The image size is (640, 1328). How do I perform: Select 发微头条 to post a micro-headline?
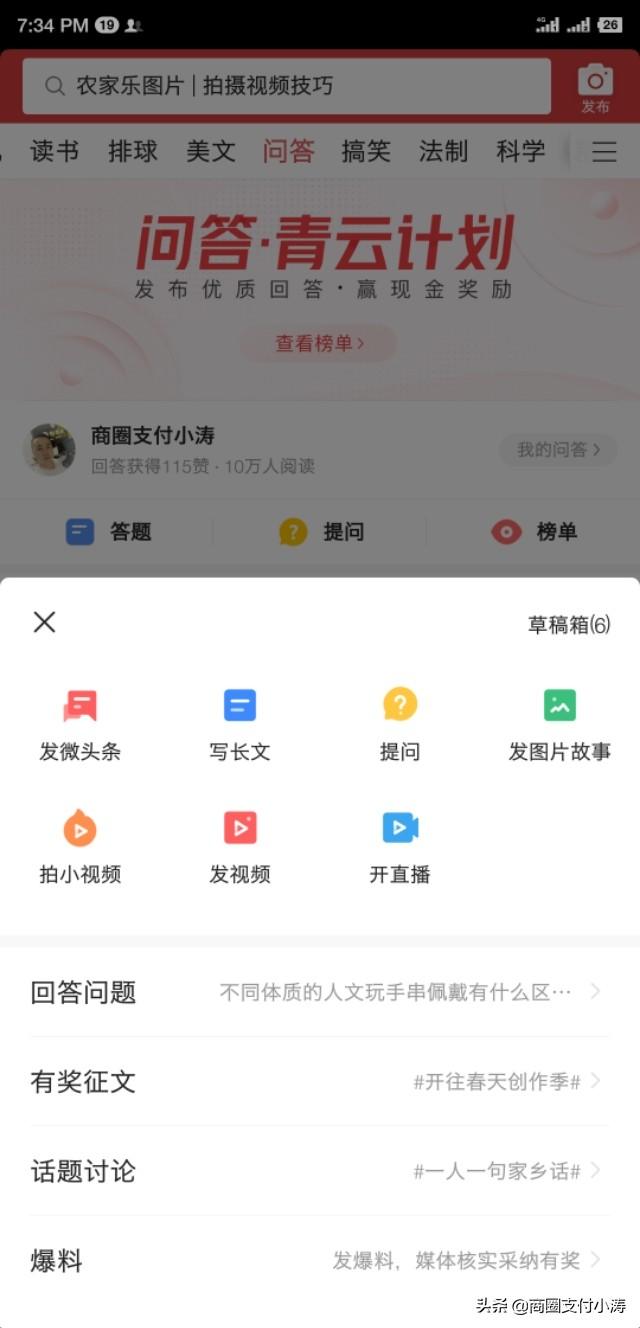pos(80,725)
